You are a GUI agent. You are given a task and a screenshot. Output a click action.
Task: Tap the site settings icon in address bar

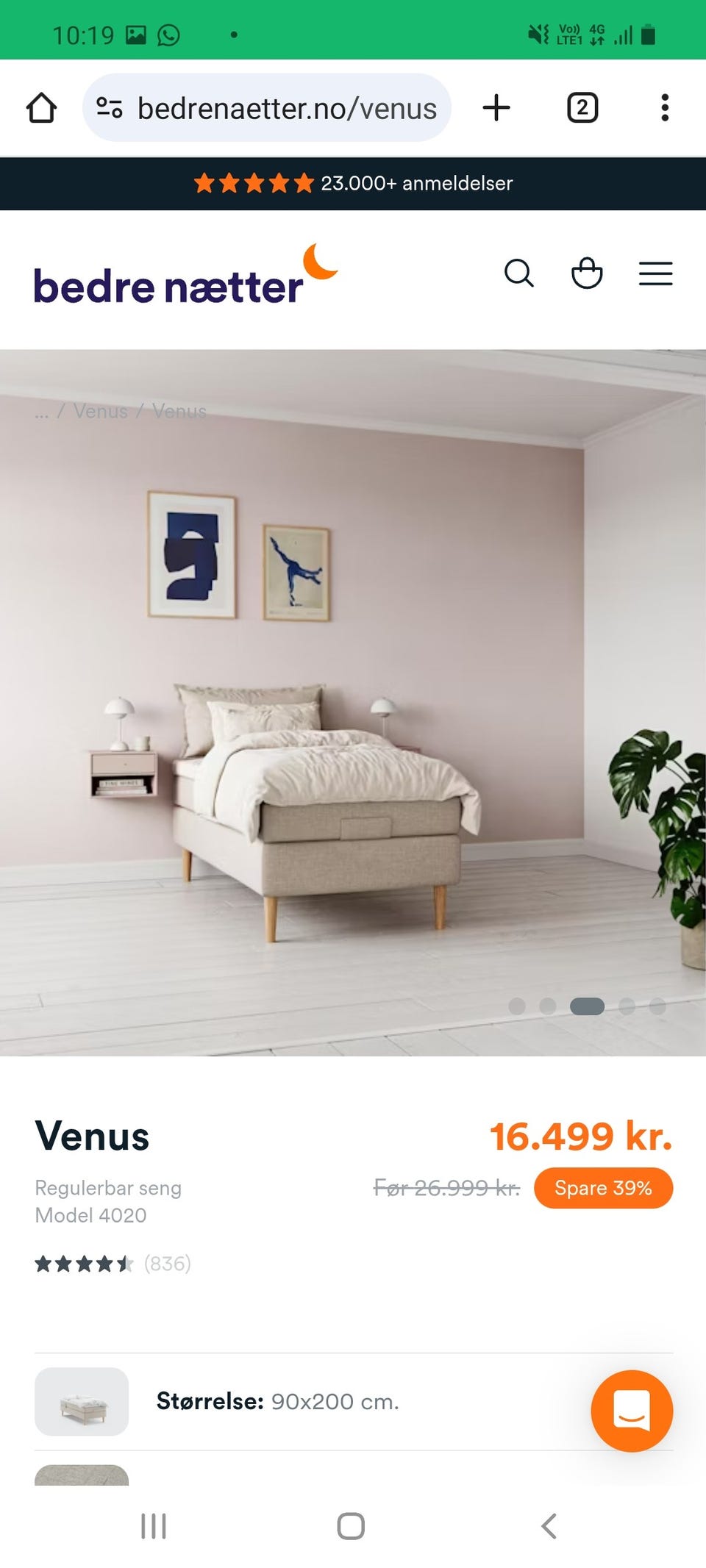point(108,107)
